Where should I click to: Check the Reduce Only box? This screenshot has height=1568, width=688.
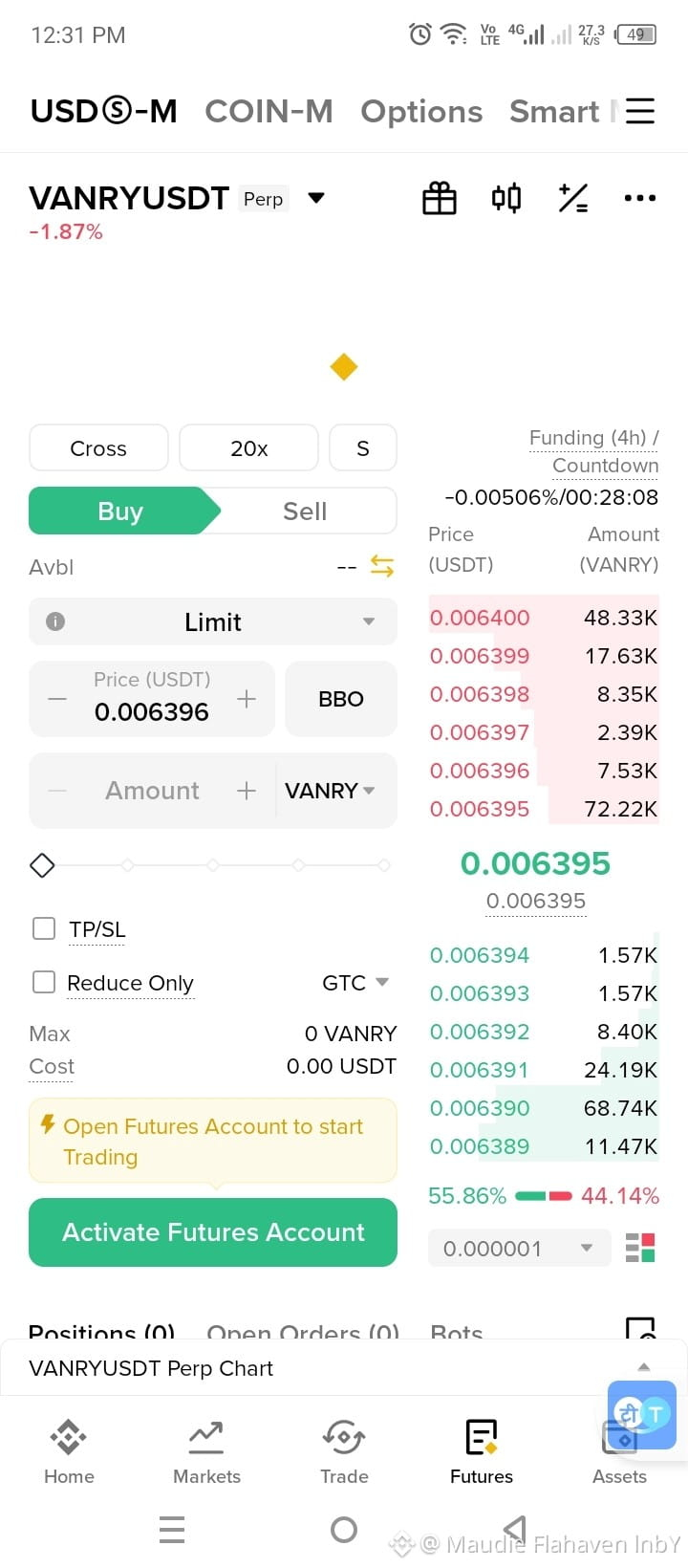click(44, 982)
